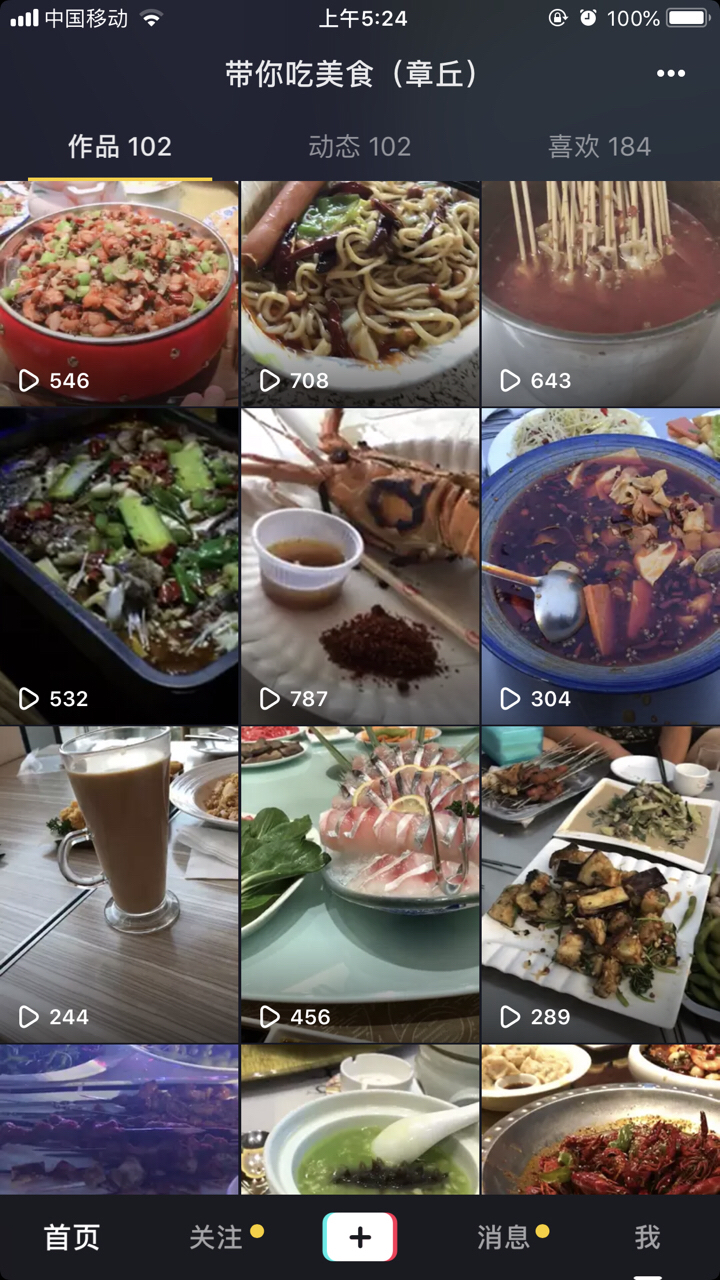
Task: Tap the plus button to create a video
Action: click(360, 1238)
